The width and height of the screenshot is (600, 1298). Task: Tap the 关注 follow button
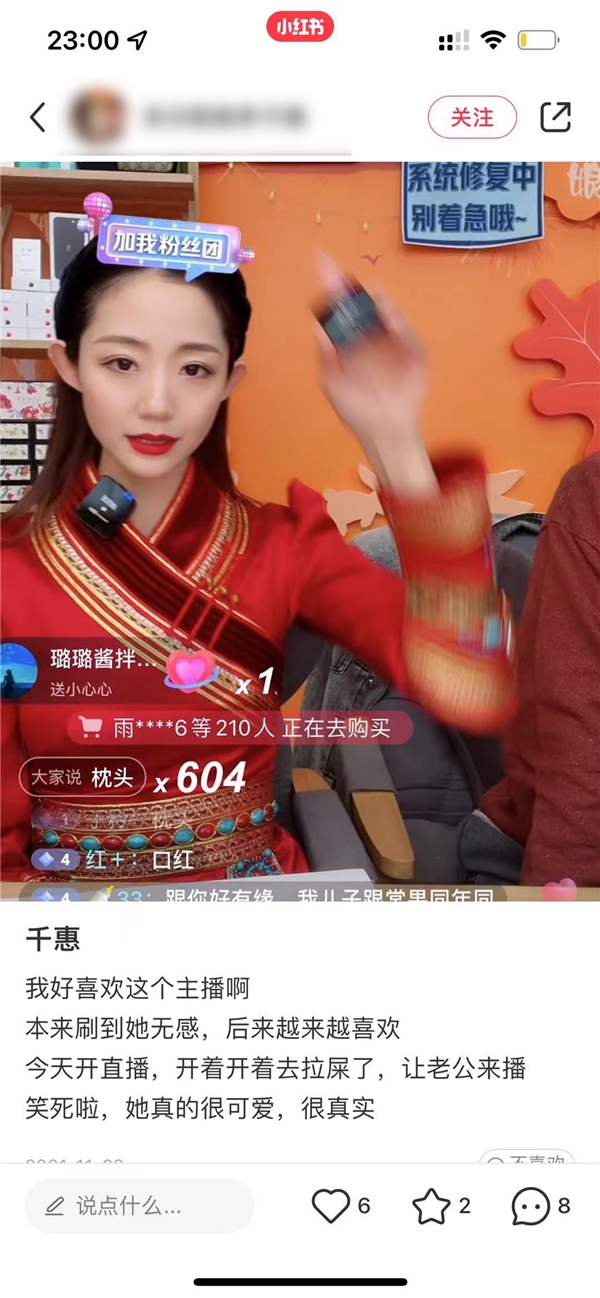click(472, 117)
